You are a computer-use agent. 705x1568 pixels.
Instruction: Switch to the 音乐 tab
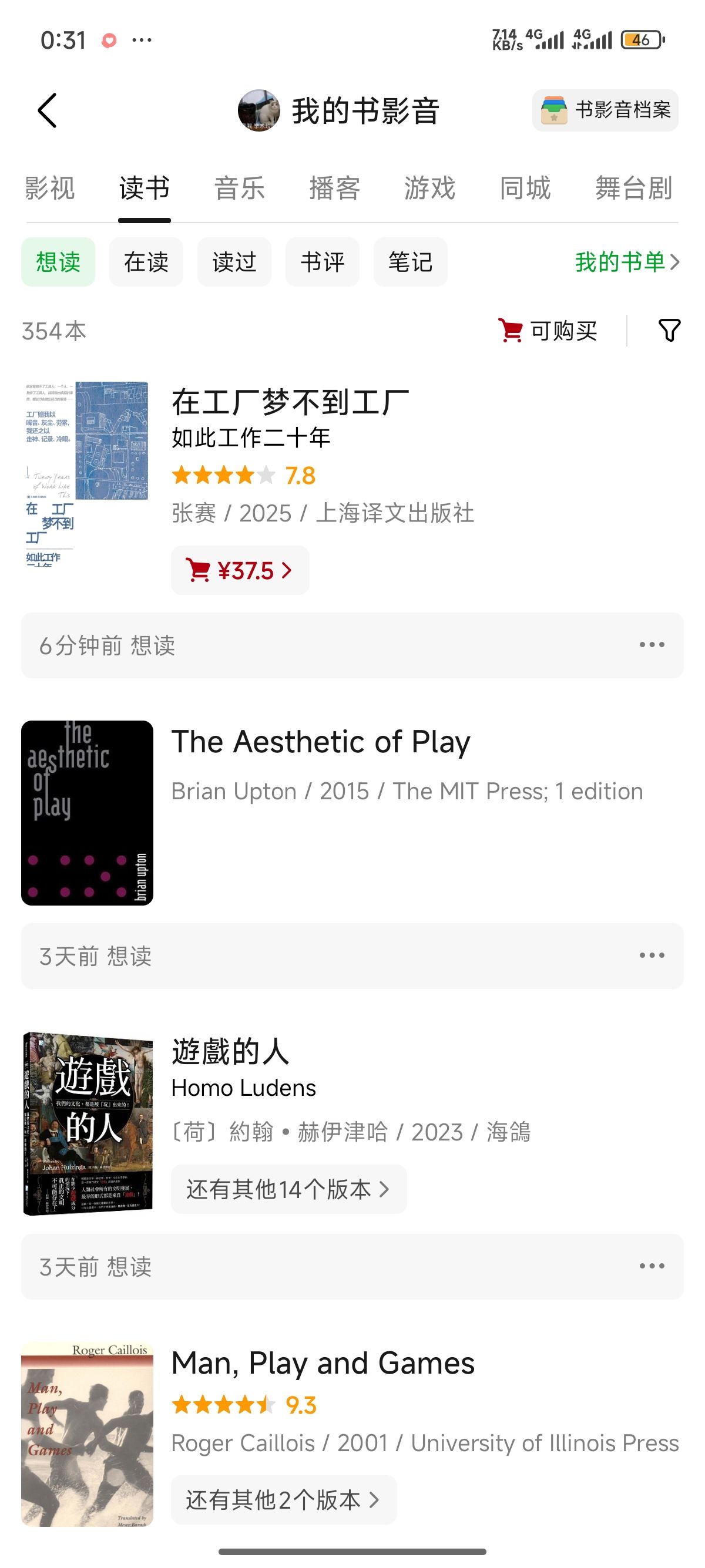(239, 188)
